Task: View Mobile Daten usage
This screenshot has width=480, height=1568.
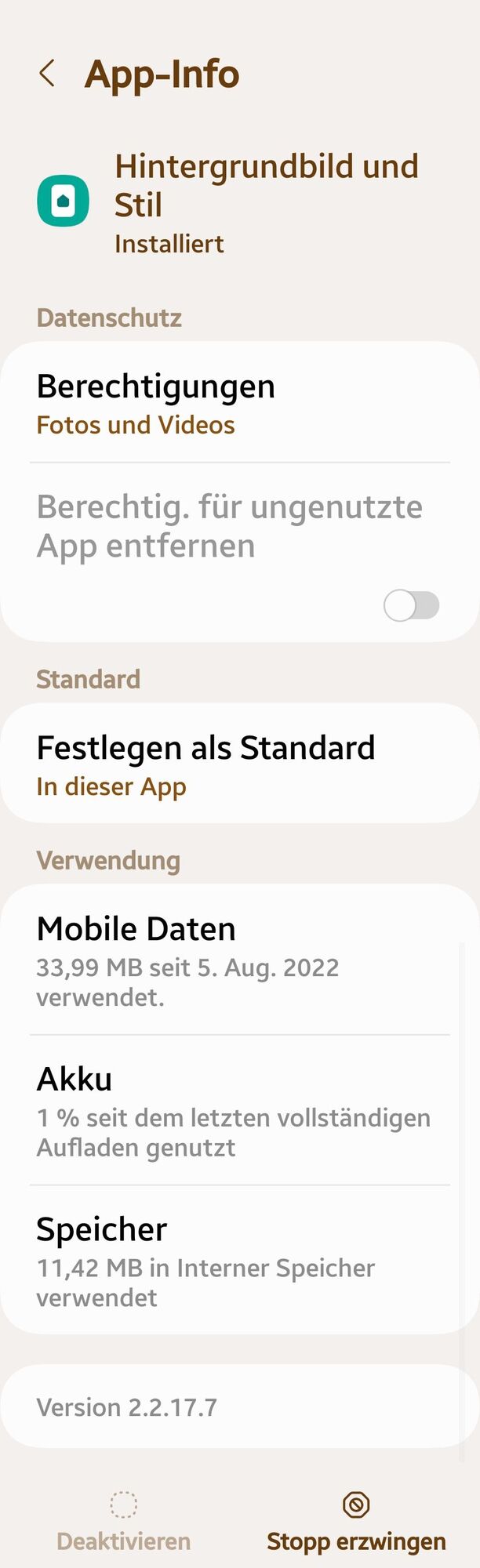Action: pos(239,960)
